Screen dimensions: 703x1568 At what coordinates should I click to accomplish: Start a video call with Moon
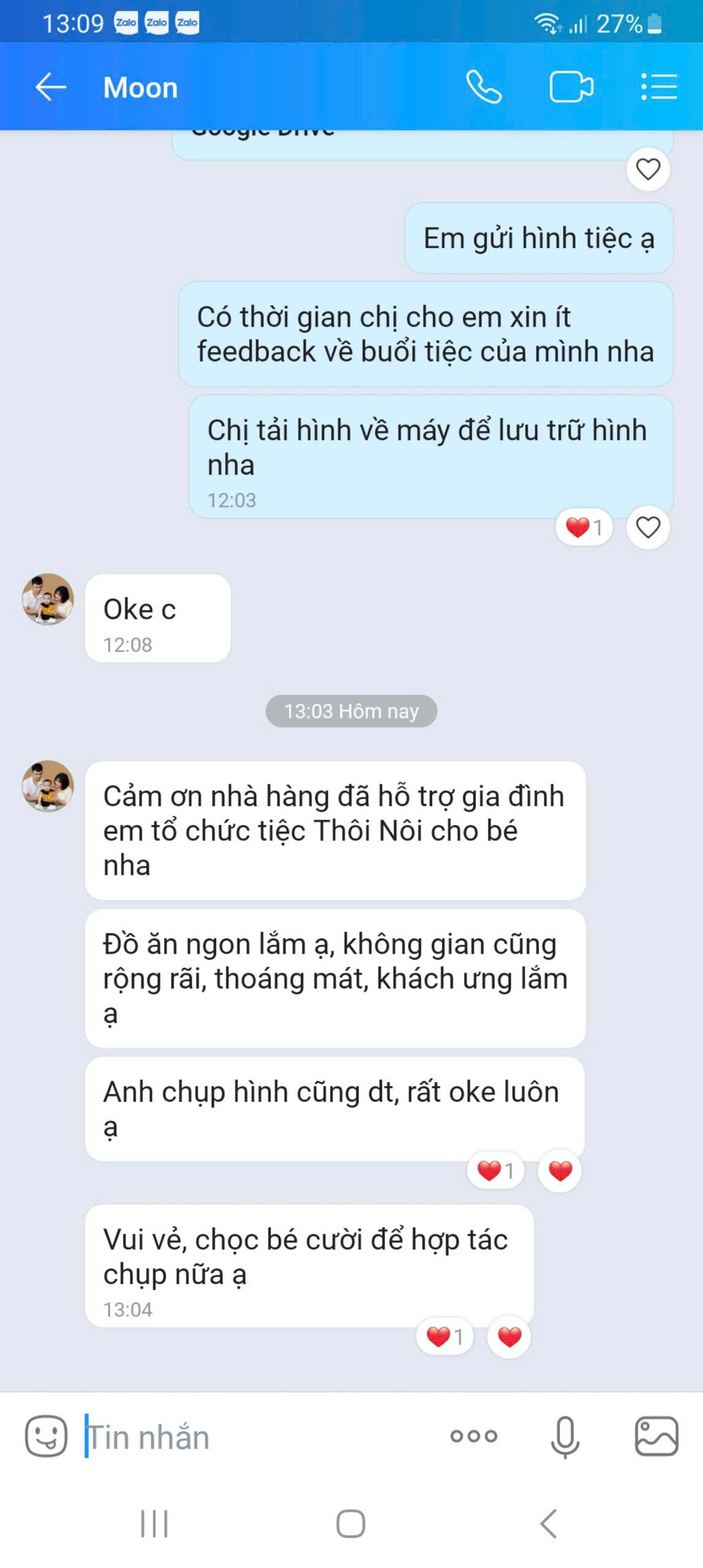(571, 87)
